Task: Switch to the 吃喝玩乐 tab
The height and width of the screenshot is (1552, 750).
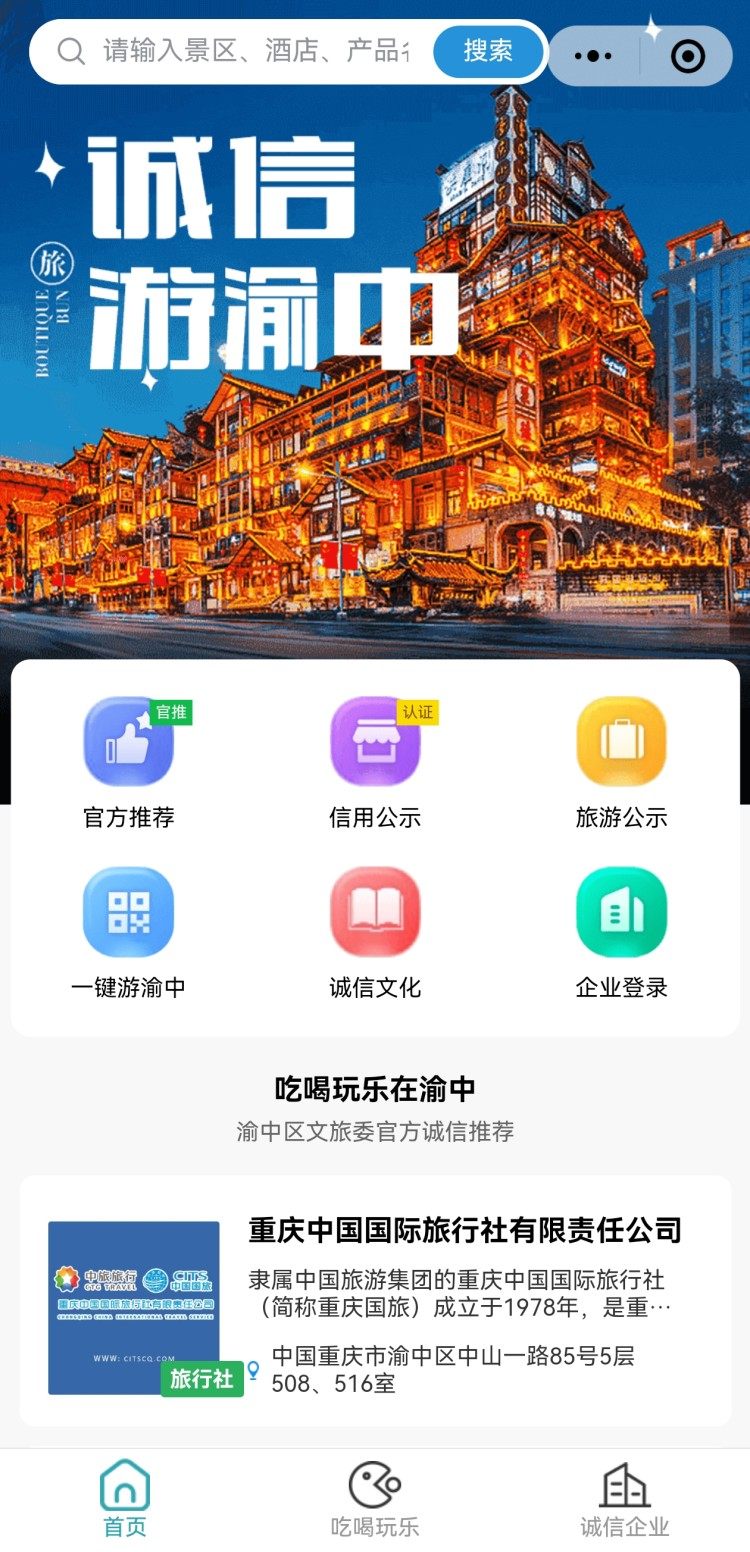Action: click(375, 1498)
